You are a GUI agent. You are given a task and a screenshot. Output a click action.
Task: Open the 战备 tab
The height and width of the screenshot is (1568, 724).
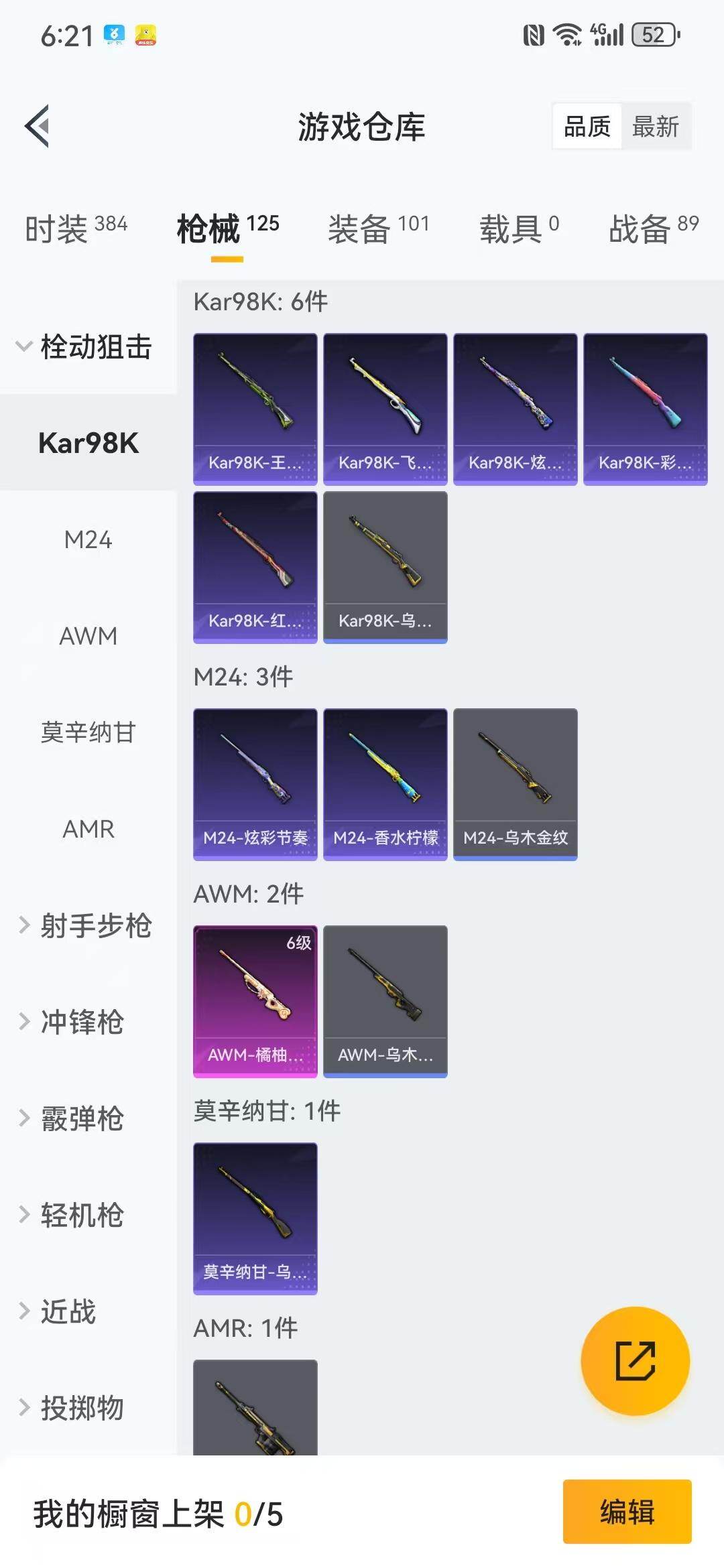pos(653,229)
